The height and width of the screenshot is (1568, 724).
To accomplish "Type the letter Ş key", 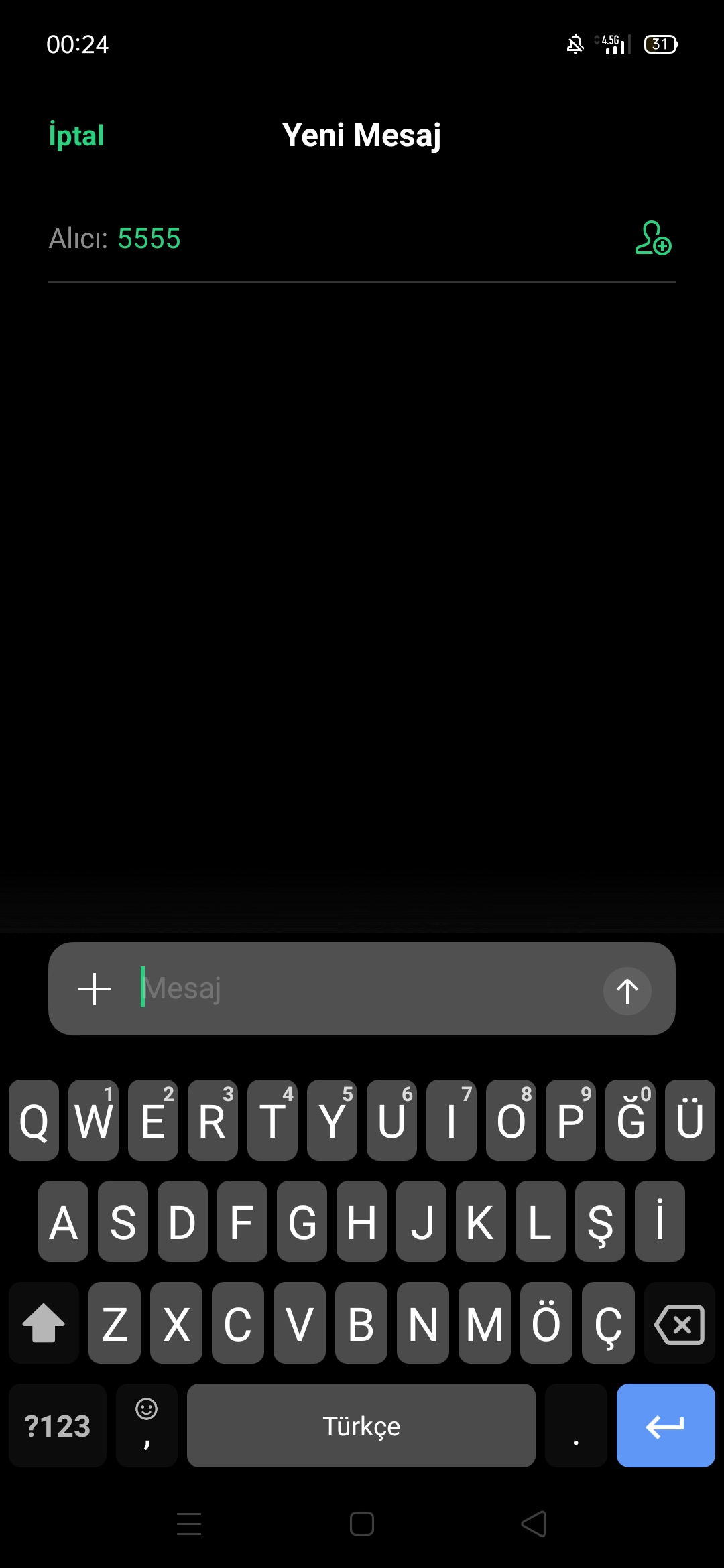I will coord(600,1222).
